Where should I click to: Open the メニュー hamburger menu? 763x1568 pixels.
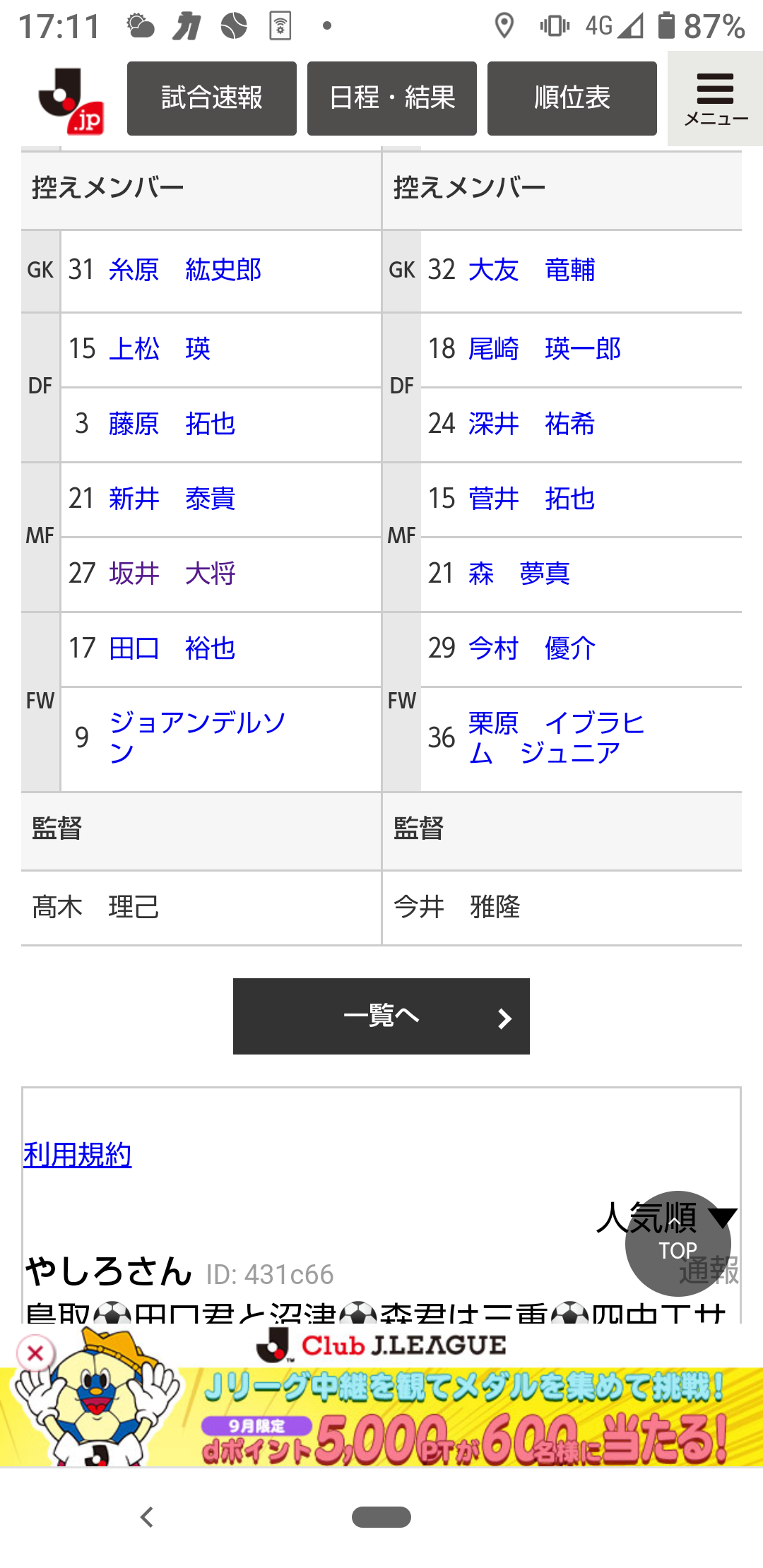tap(715, 99)
